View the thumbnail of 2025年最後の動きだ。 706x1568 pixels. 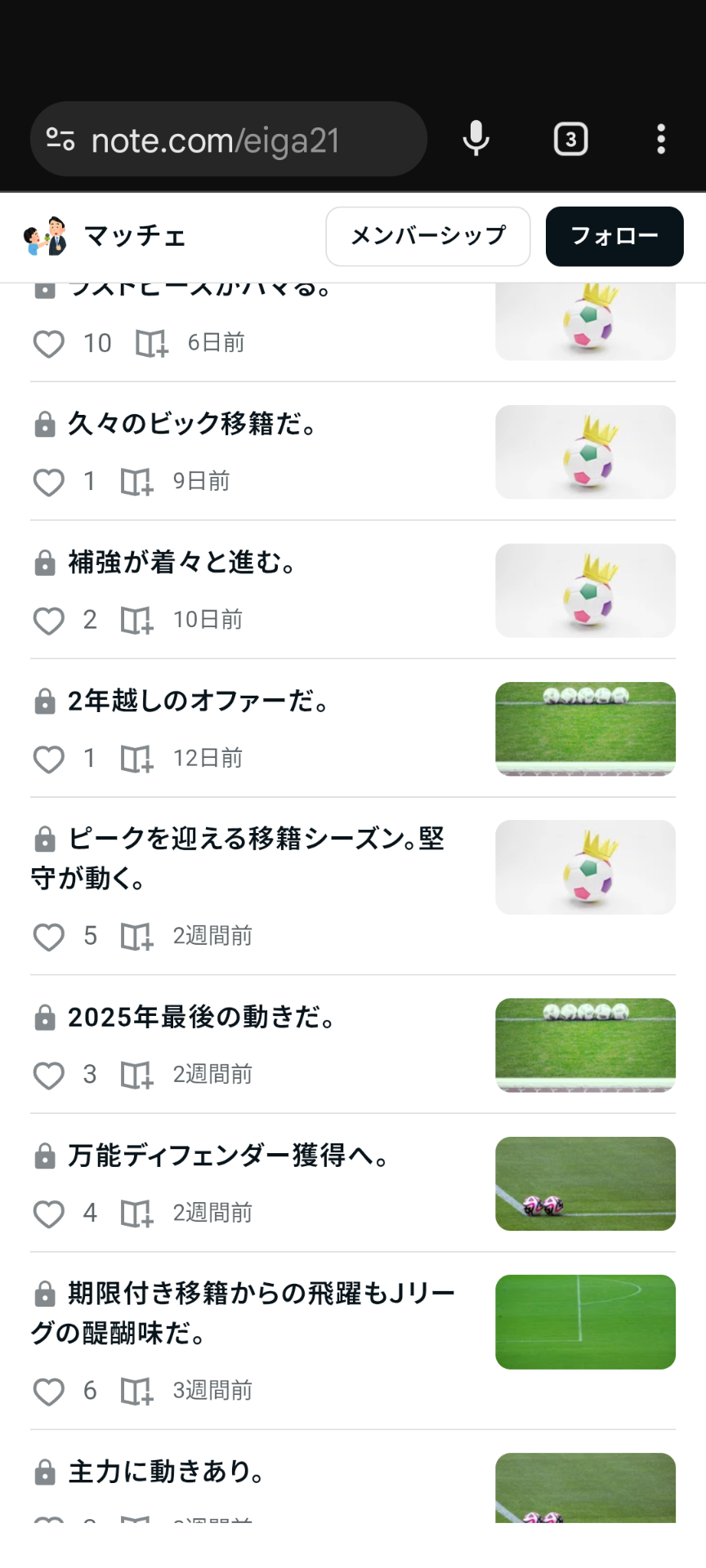(x=585, y=1045)
